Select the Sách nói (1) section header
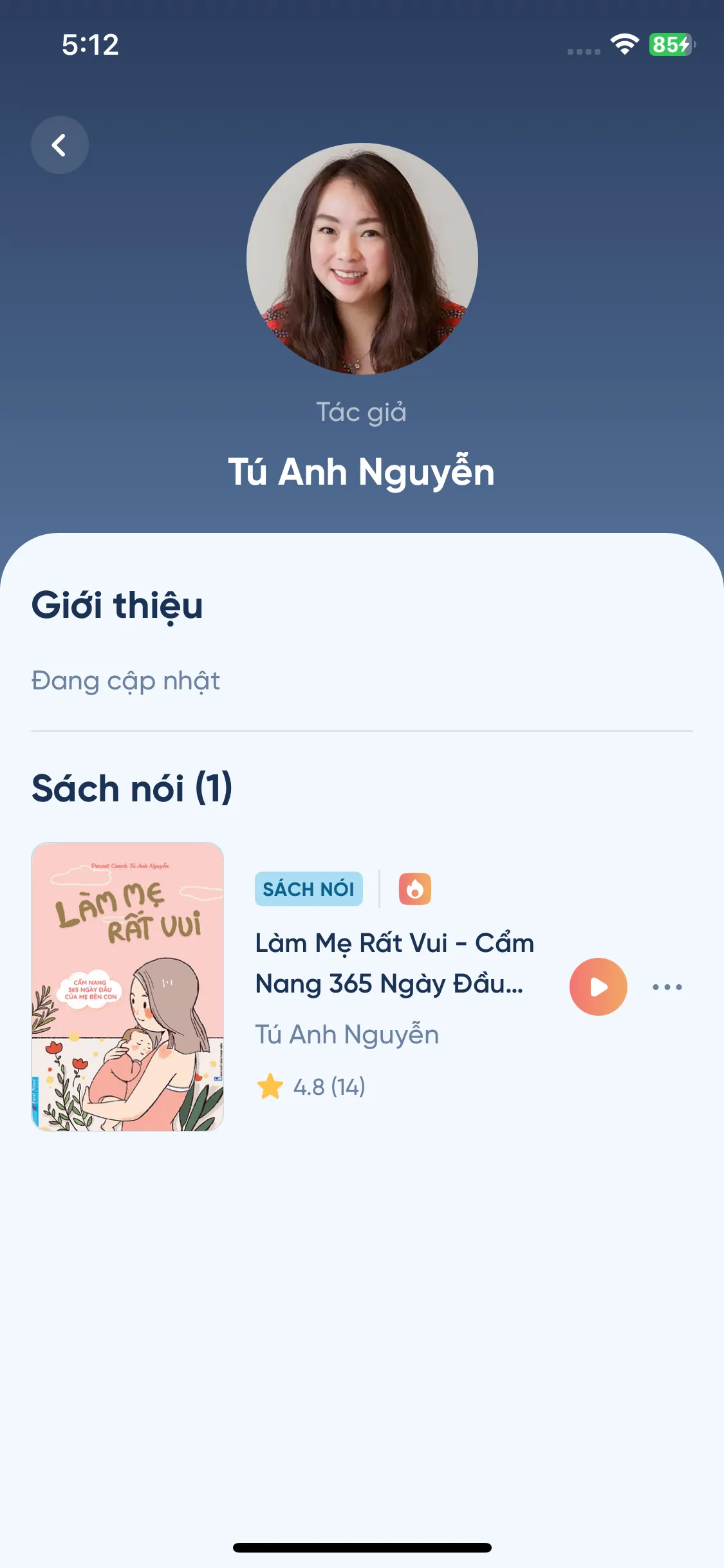The height and width of the screenshot is (1568, 724). pos(132,789)
